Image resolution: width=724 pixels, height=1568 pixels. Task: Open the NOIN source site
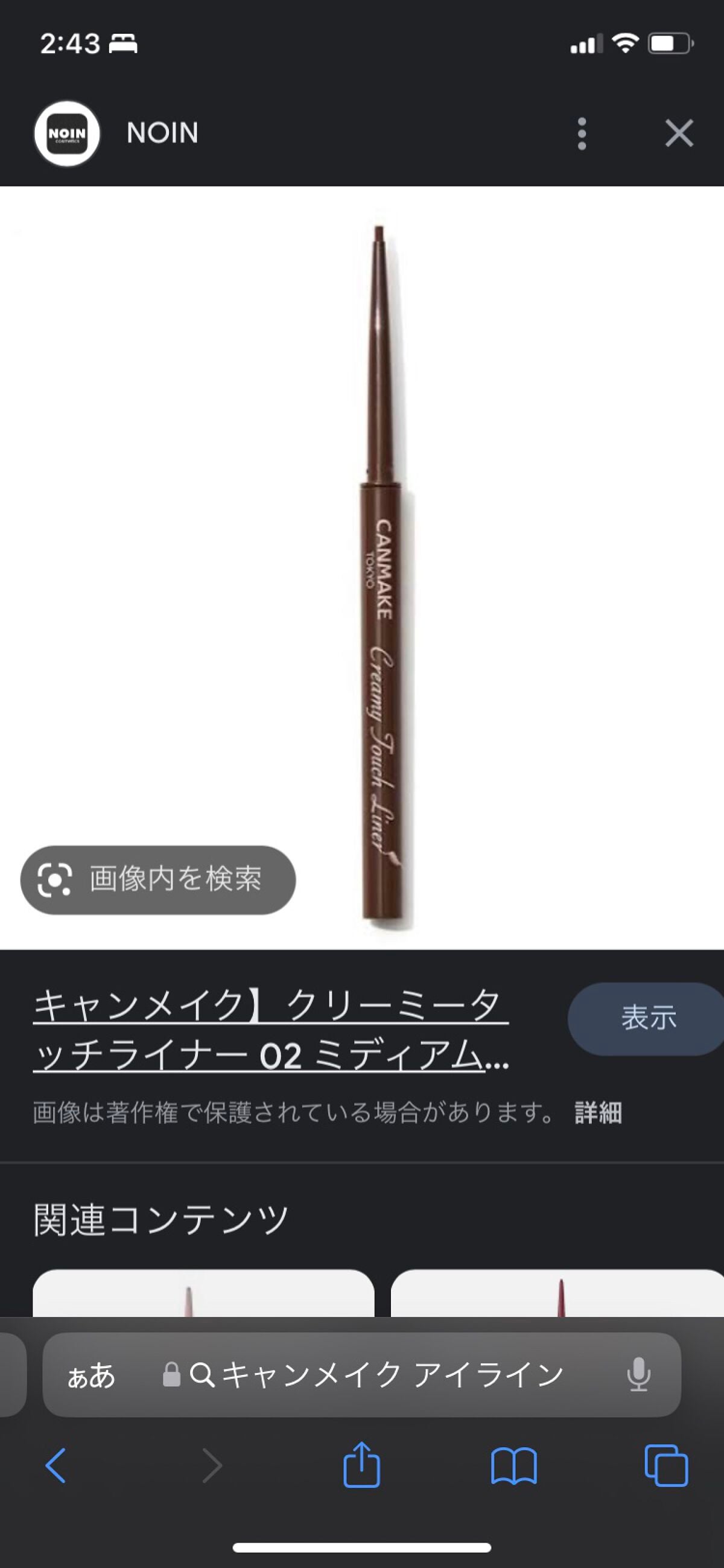(162, 133)
